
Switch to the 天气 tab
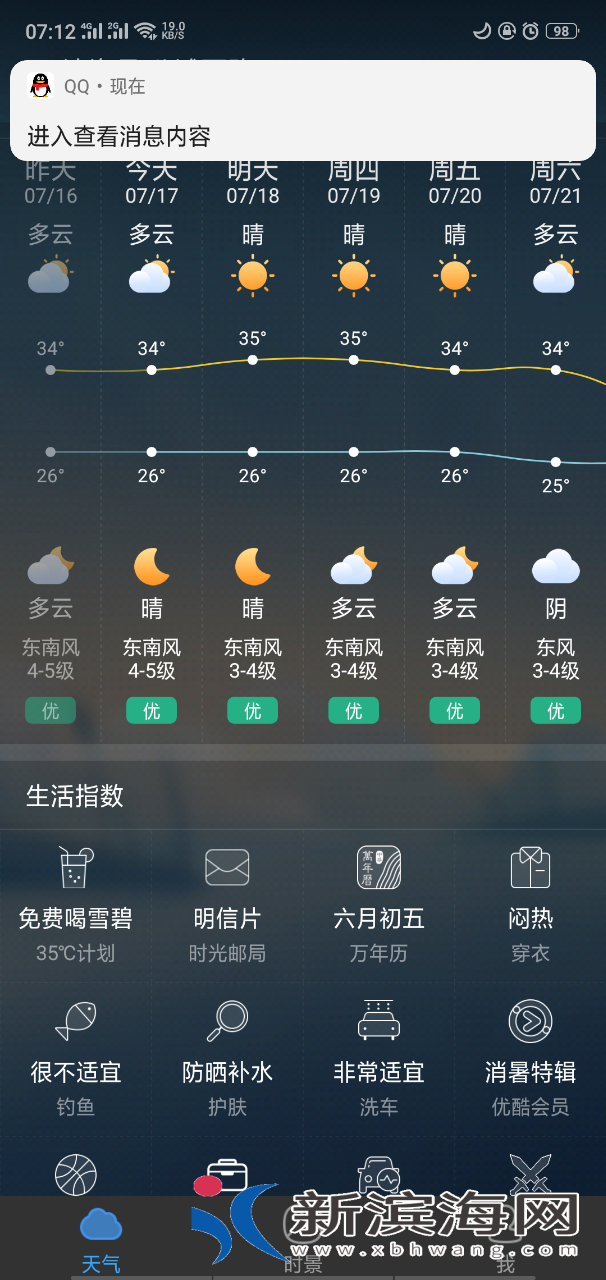pos(100,1238)
